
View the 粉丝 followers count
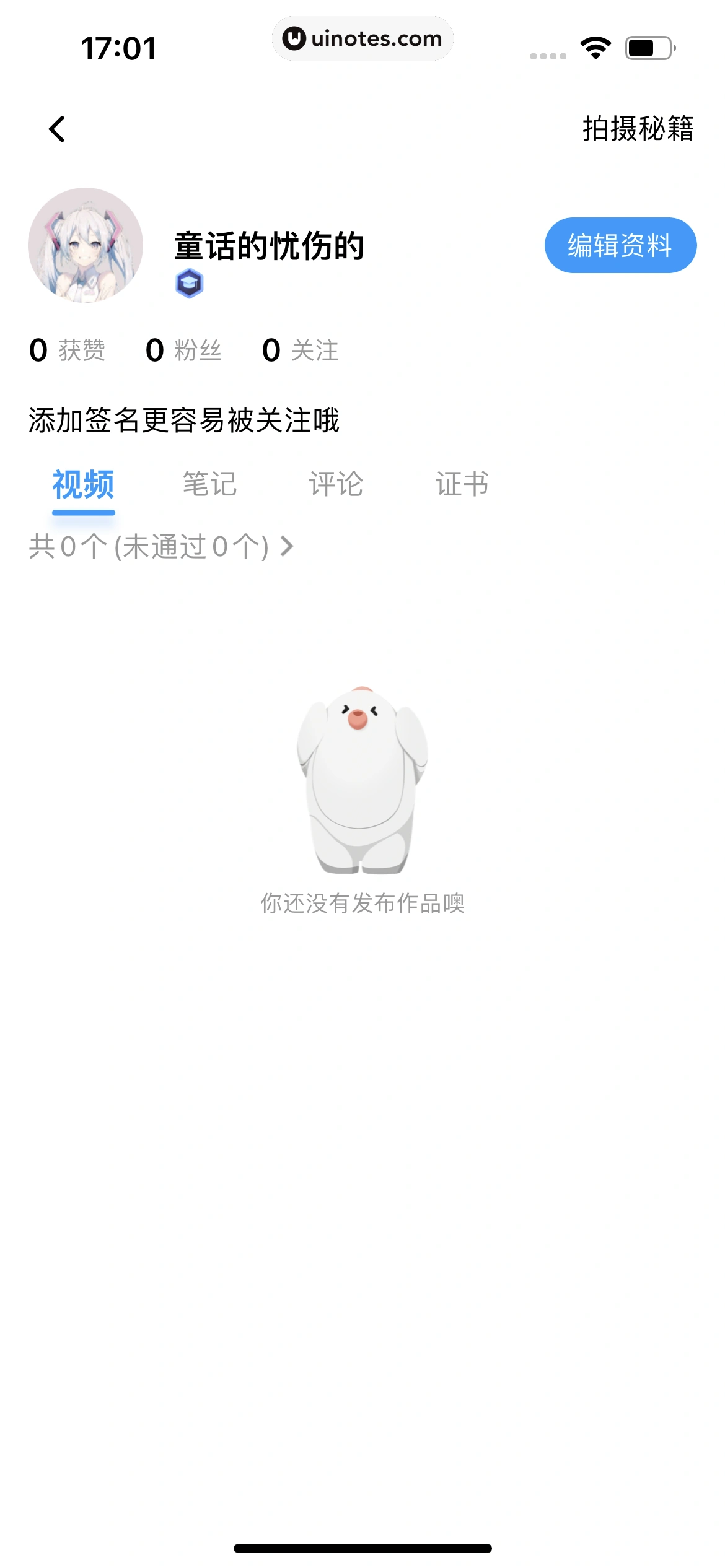click(184, 350)
